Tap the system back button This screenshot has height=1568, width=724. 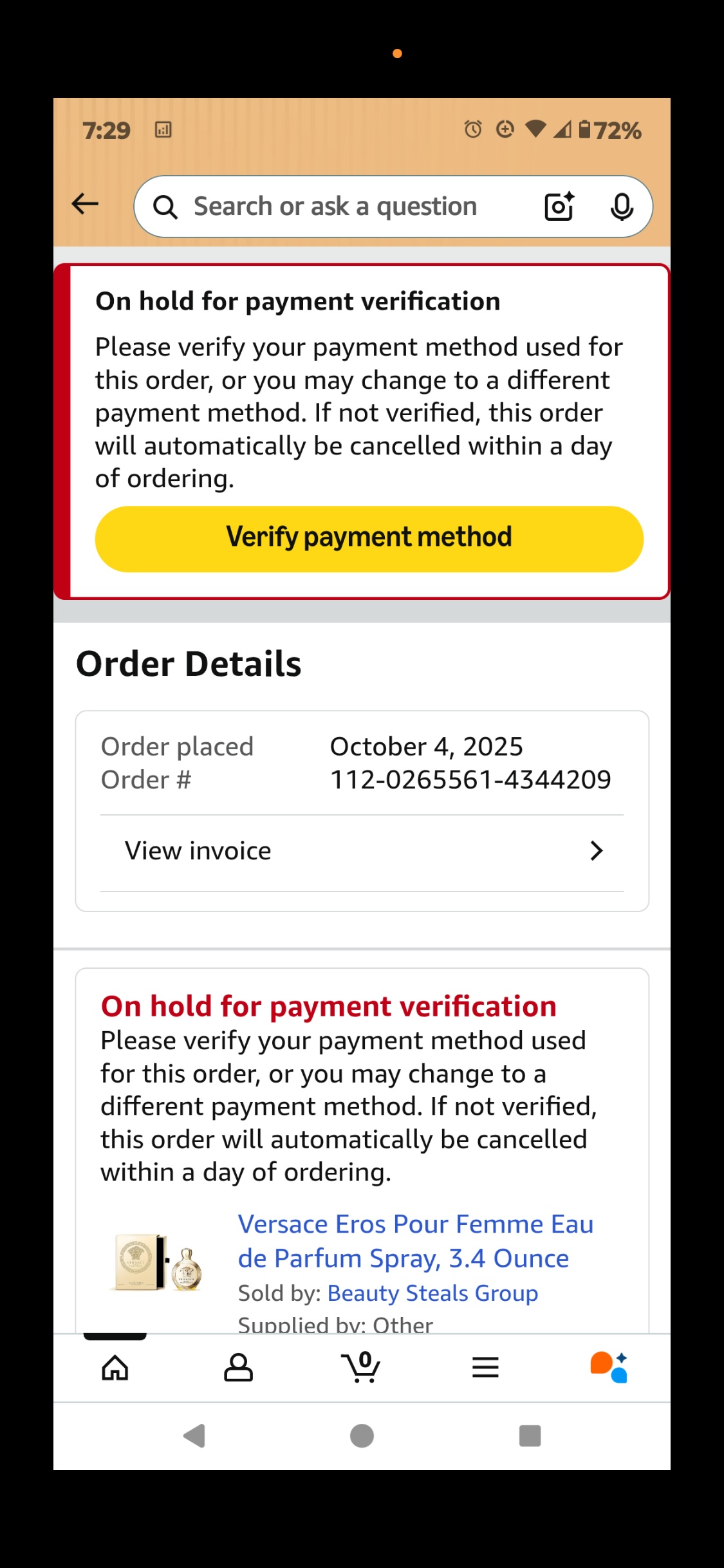click(x=194, y=1435)
